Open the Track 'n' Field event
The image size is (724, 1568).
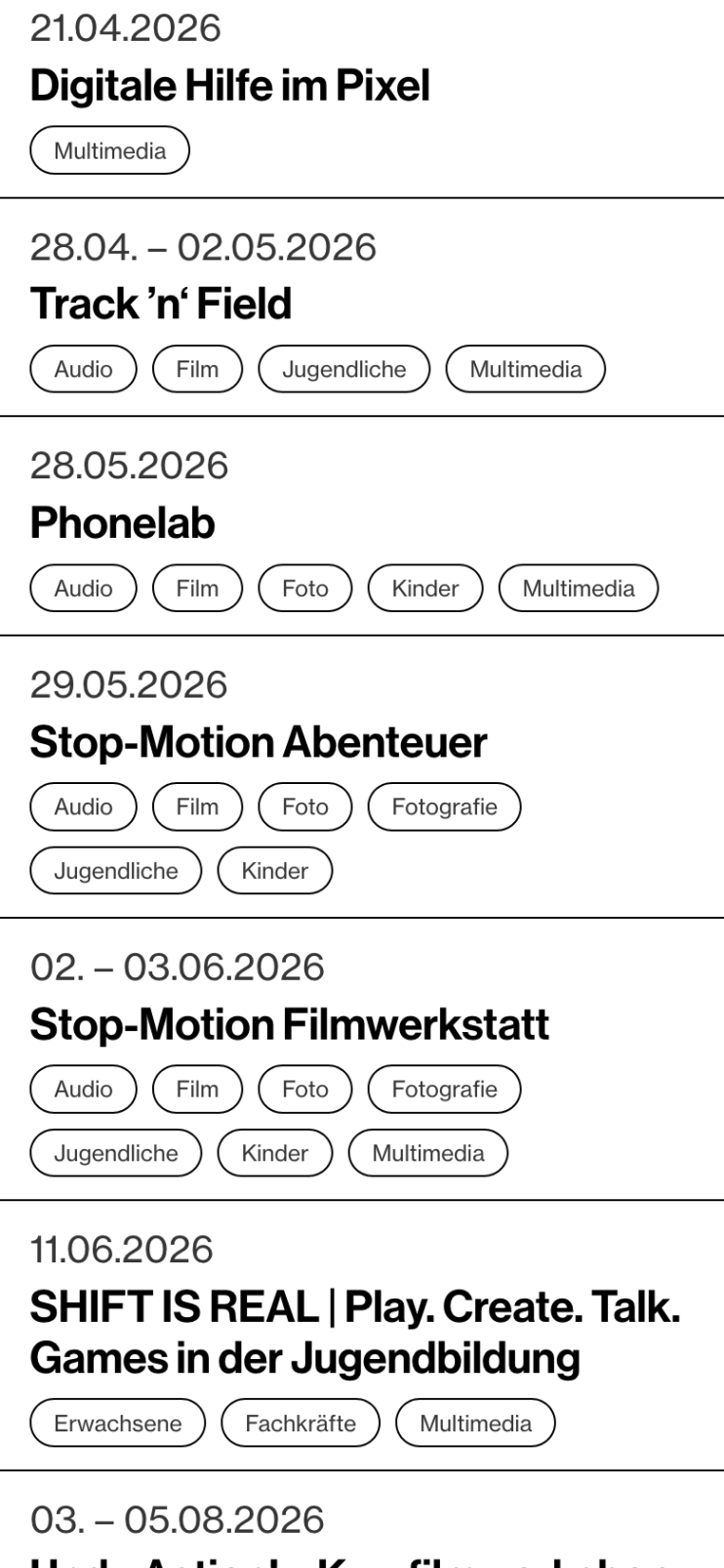point(161,304)
